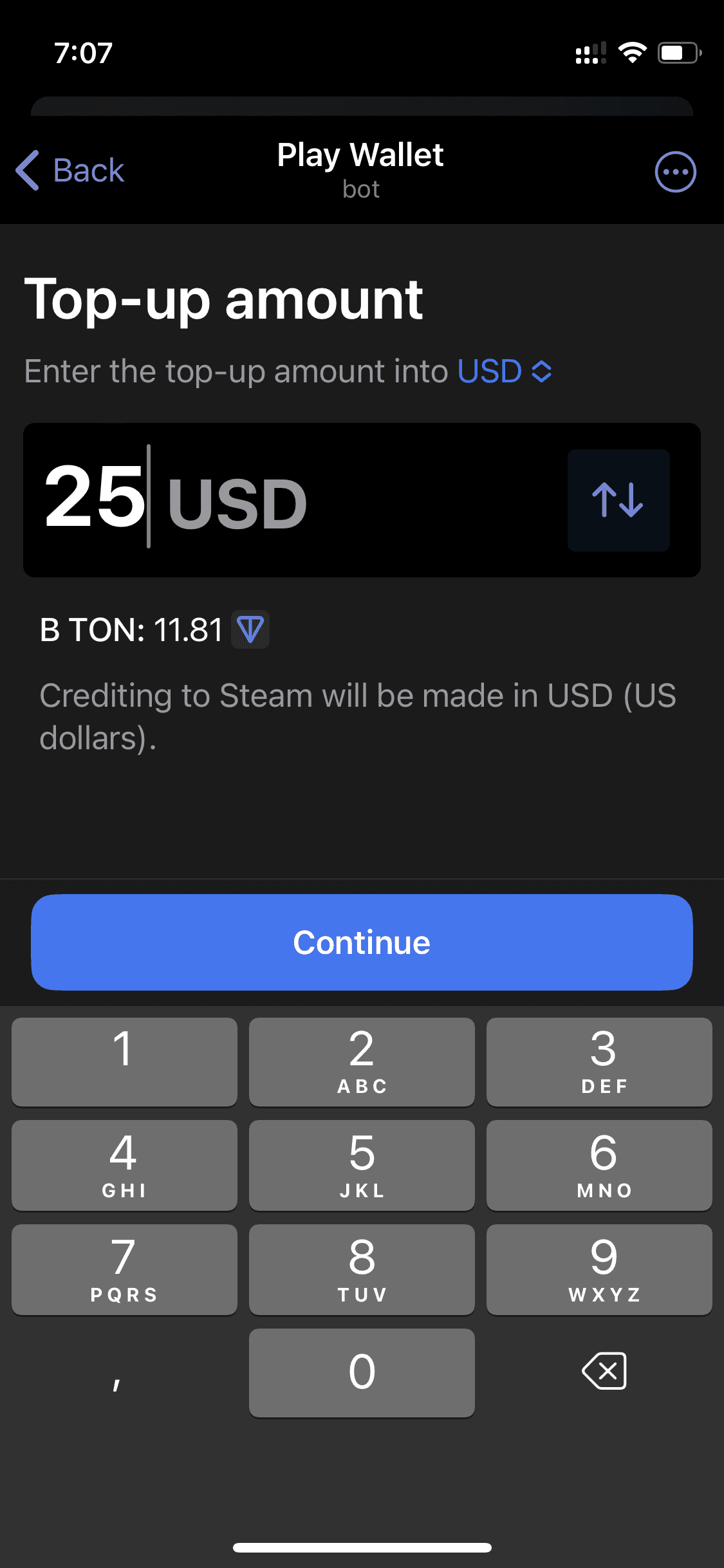
Task: Delete last digit with backspace key
Action: [x=604, y=1371]
